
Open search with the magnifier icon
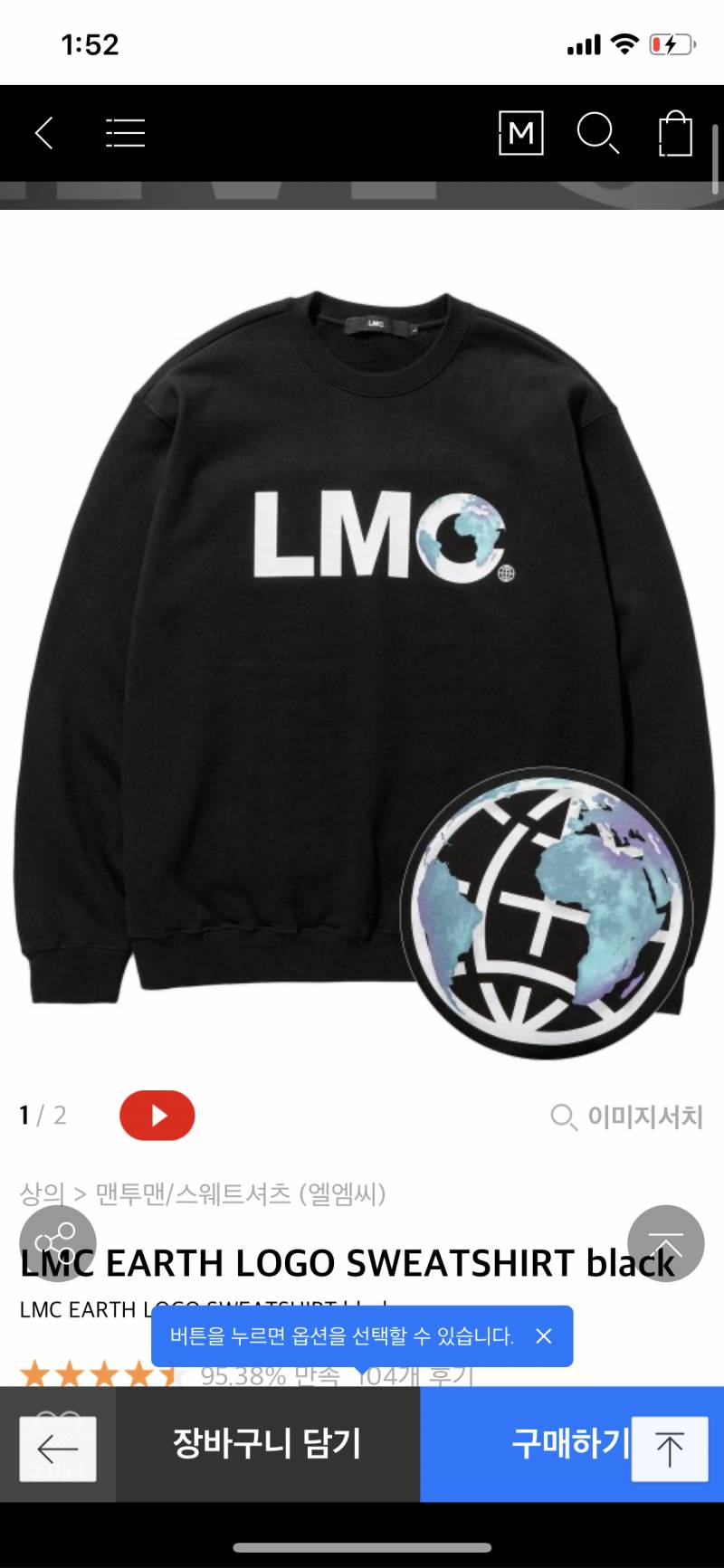coord(597,133)
